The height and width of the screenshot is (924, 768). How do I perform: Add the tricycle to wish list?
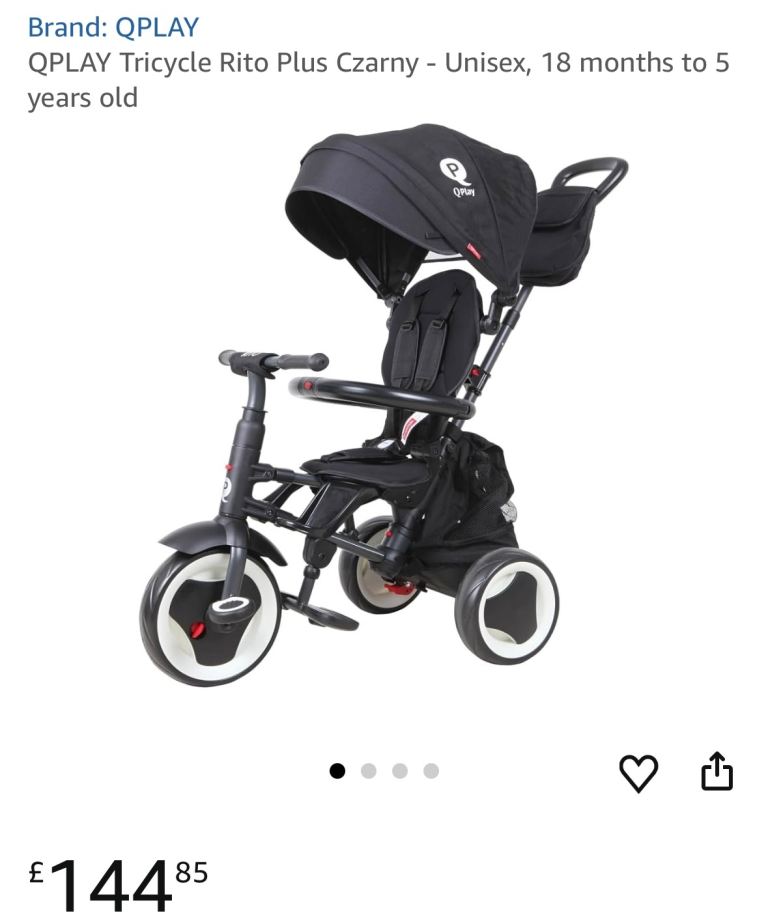click(639, 772)
